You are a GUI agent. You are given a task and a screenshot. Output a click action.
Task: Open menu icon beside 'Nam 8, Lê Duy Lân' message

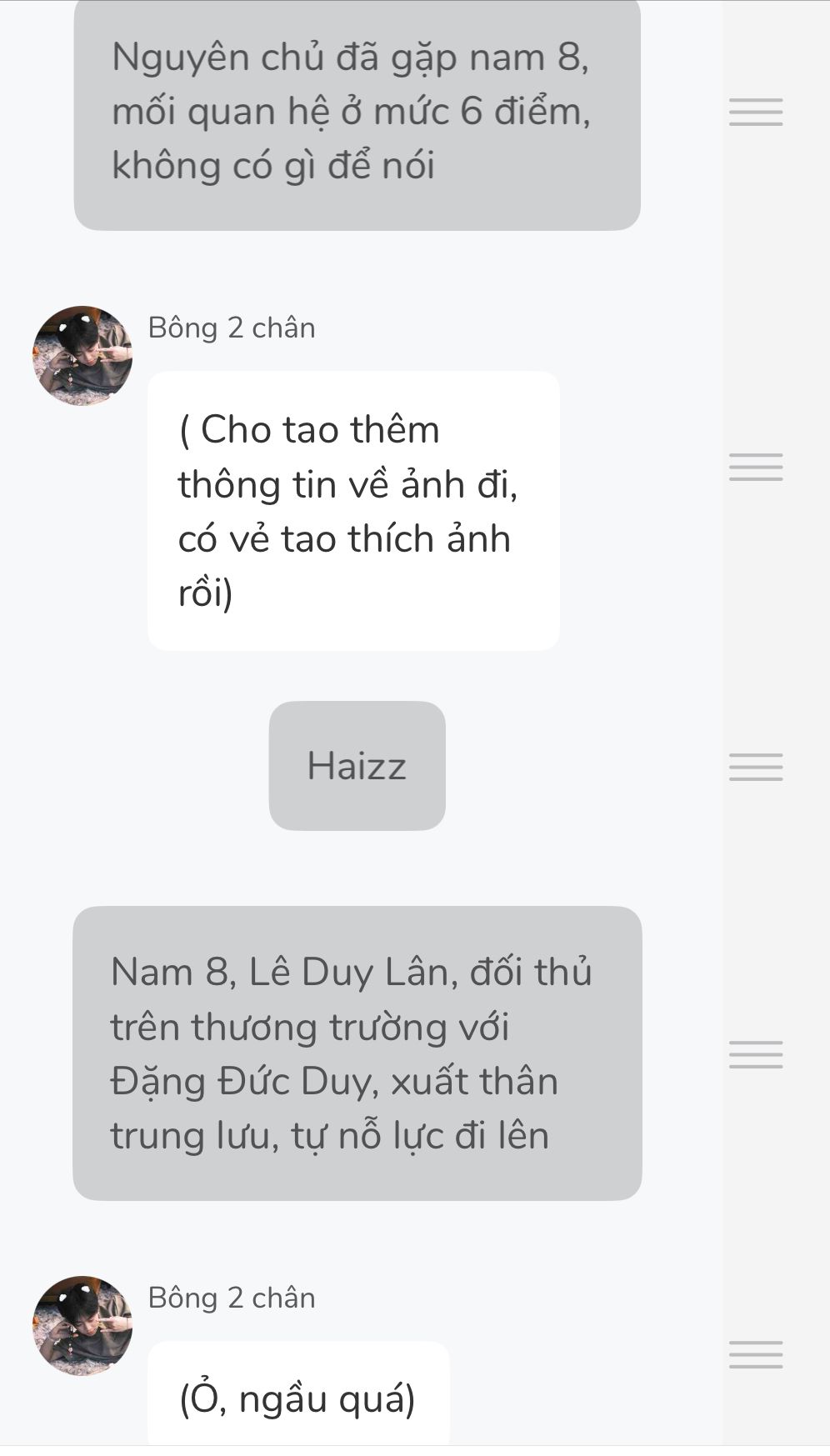pos(756,1054)
